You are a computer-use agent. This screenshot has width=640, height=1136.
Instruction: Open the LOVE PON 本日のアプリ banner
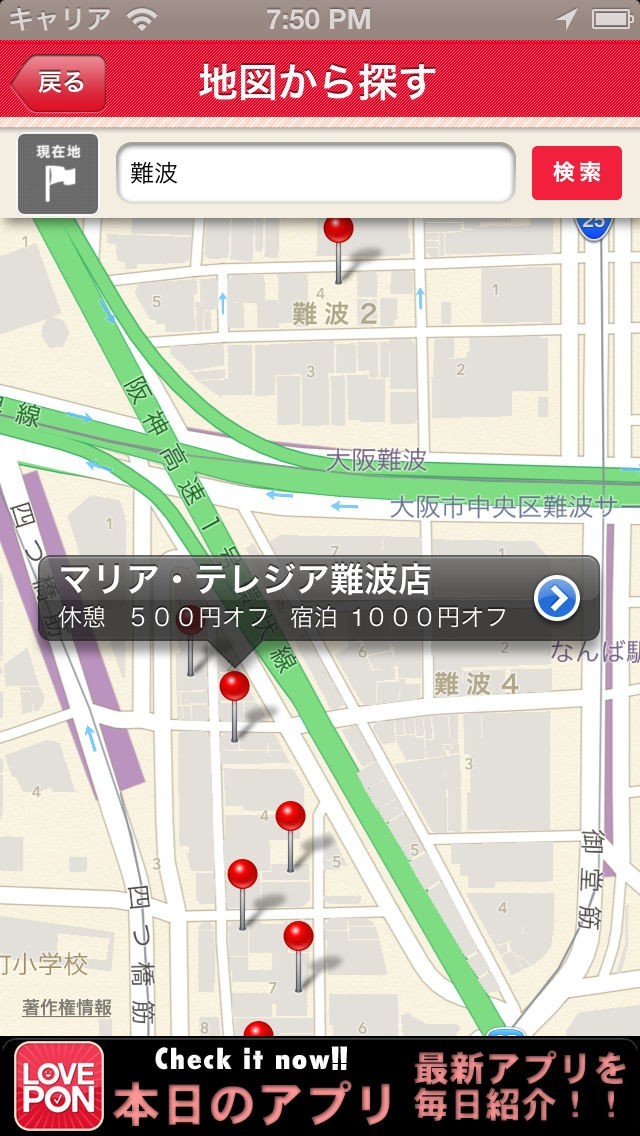[x=320, y=1087]
